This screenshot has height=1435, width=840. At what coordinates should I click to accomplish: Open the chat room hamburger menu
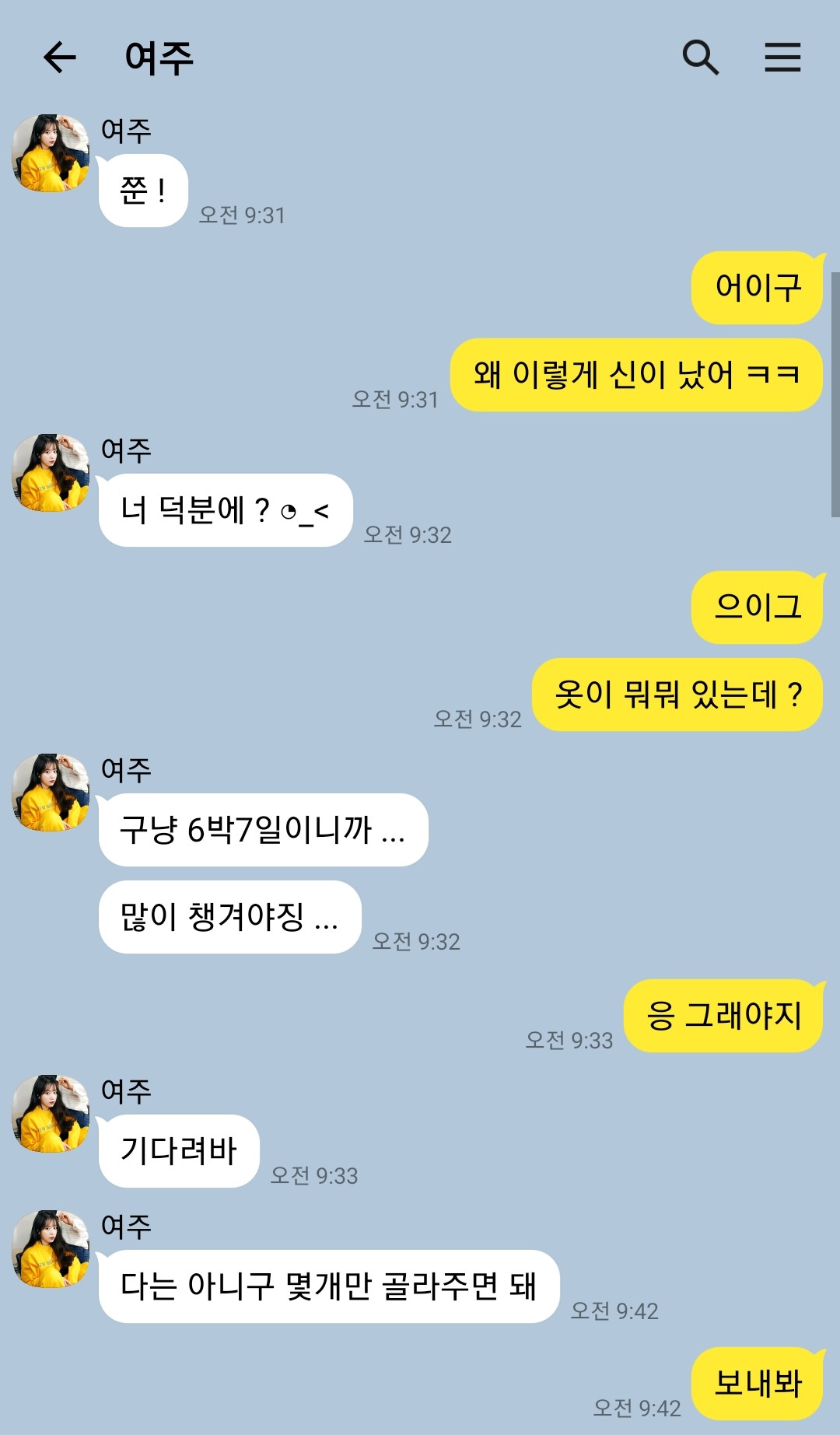pyautogui.click(x=782, y=58)
